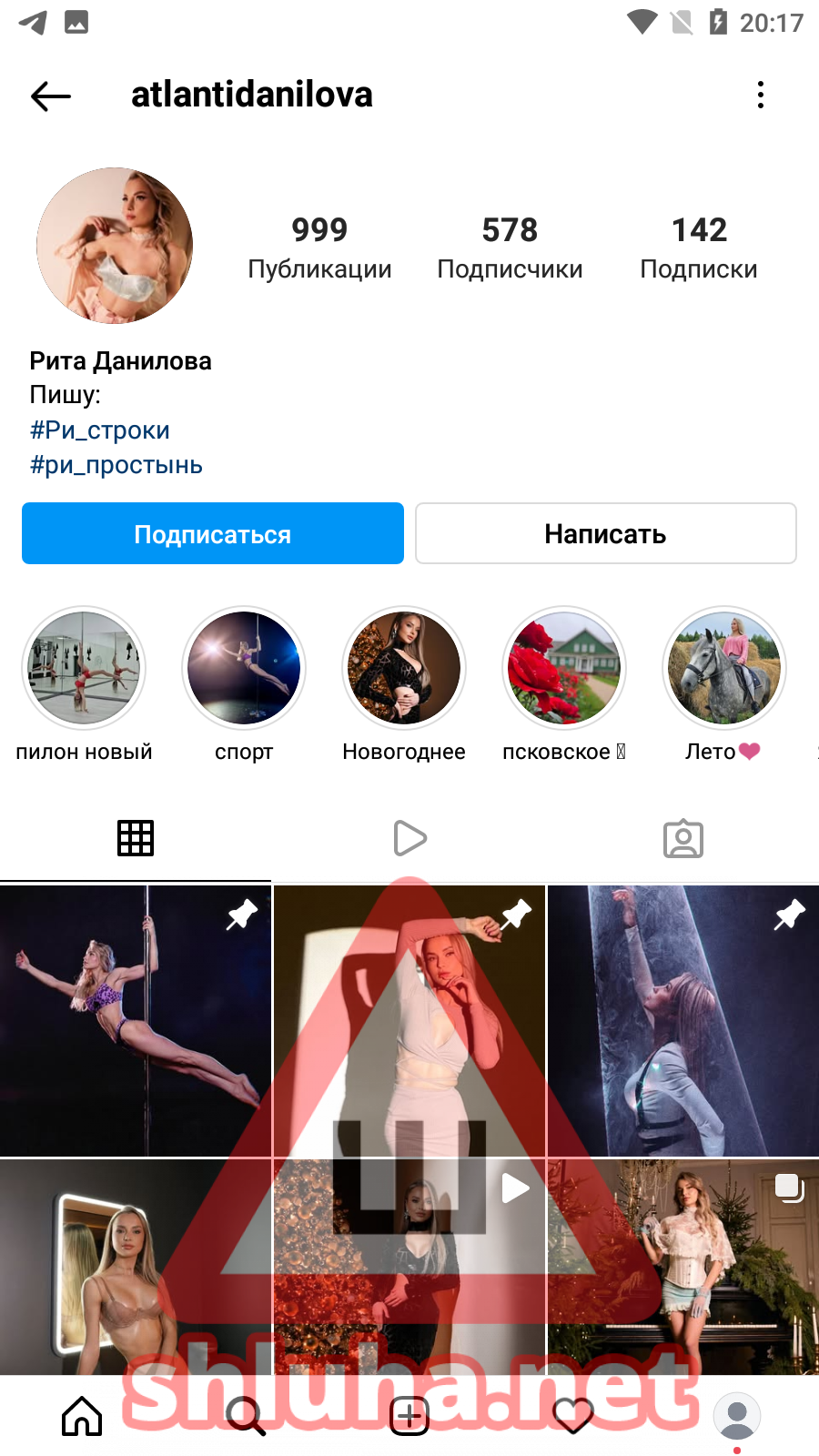The height and width of the screenshot is (1456, 819).
Task: Open the Лето story highlight
Action: (x=724, y=668)
